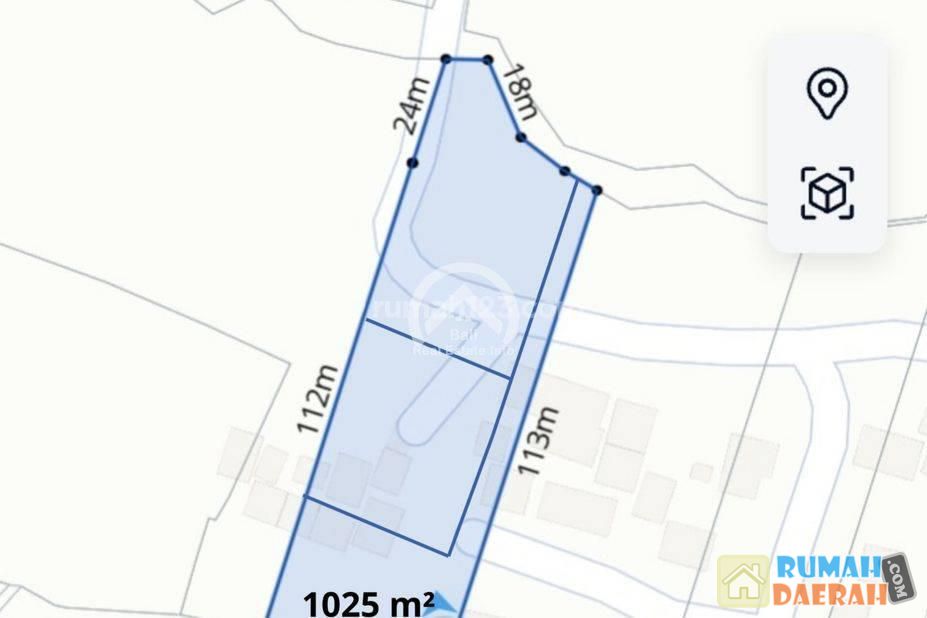Image resolution: width=927 pixels, height=618 pixels.
Task: Tap the location pin icon
Action: point(827,94)
